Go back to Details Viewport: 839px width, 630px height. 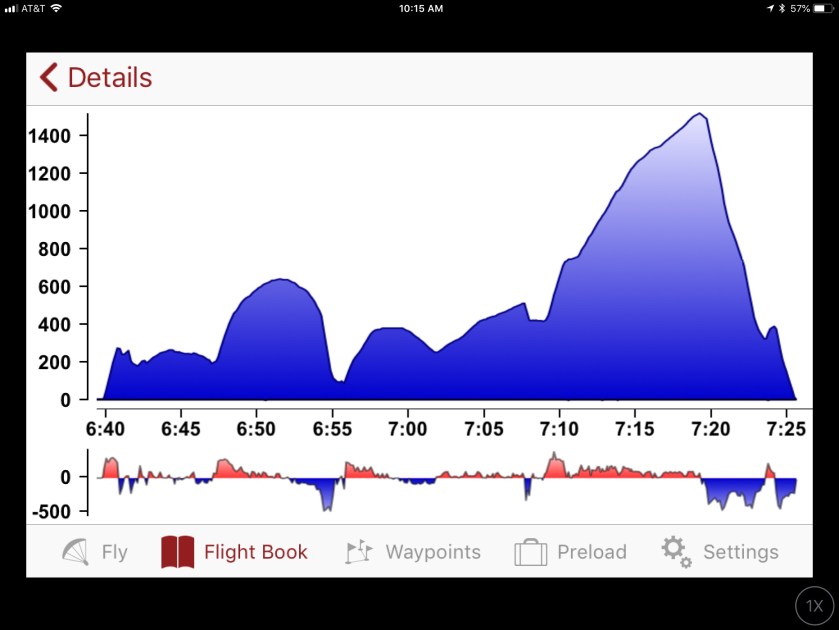click(x=95, y=78)
